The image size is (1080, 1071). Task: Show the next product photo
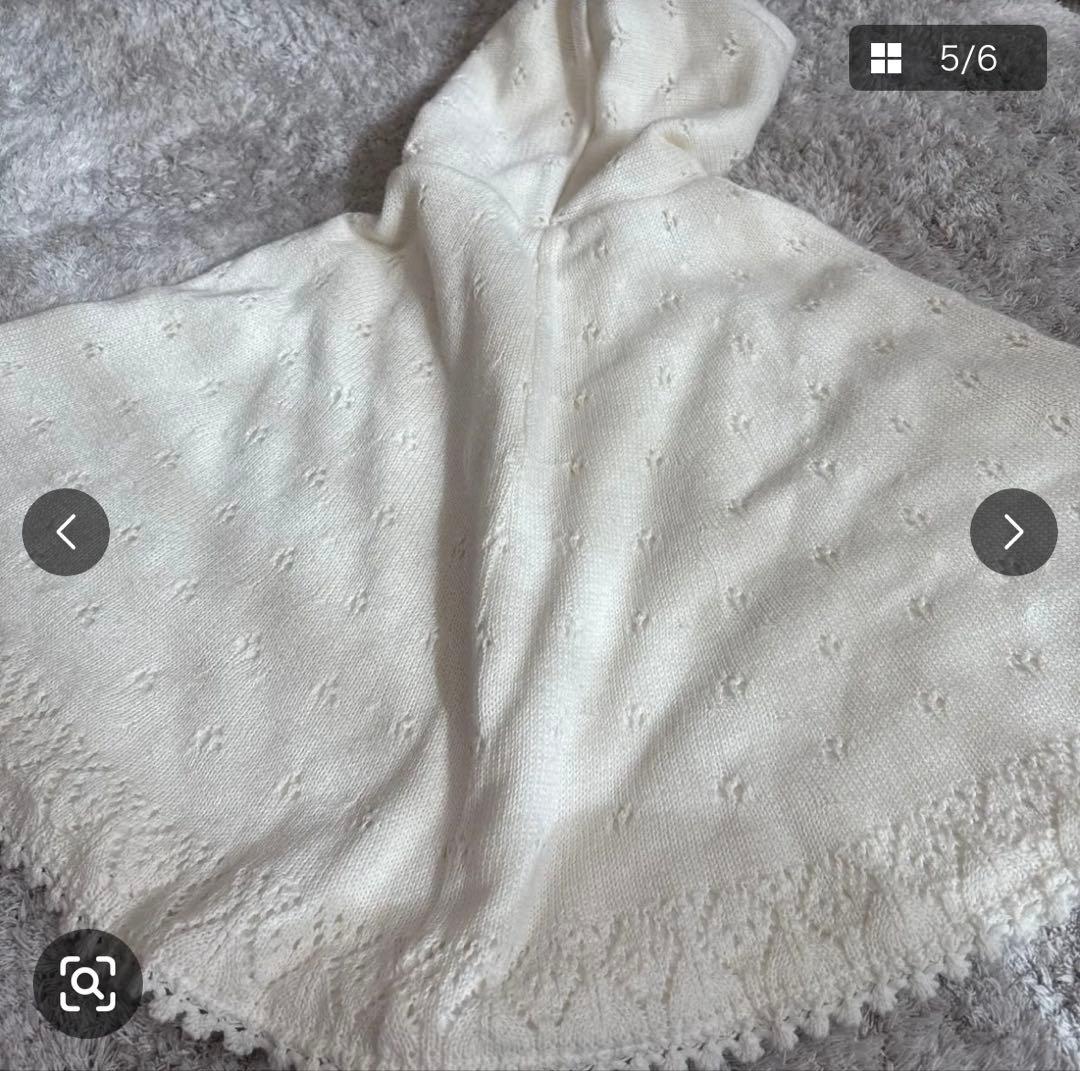point(1013,532)
